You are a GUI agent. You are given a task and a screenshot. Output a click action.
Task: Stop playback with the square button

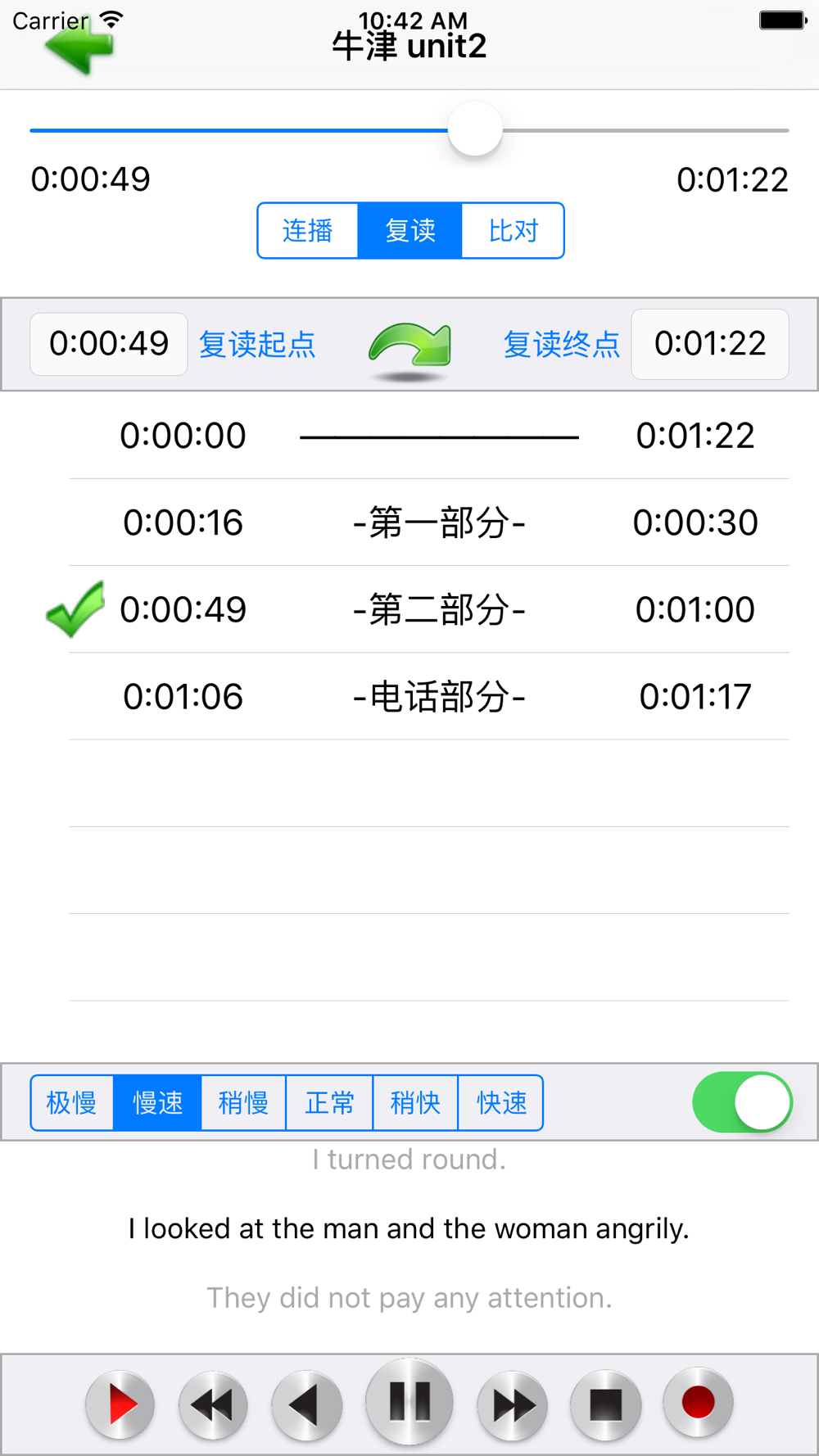(606, 1405)
